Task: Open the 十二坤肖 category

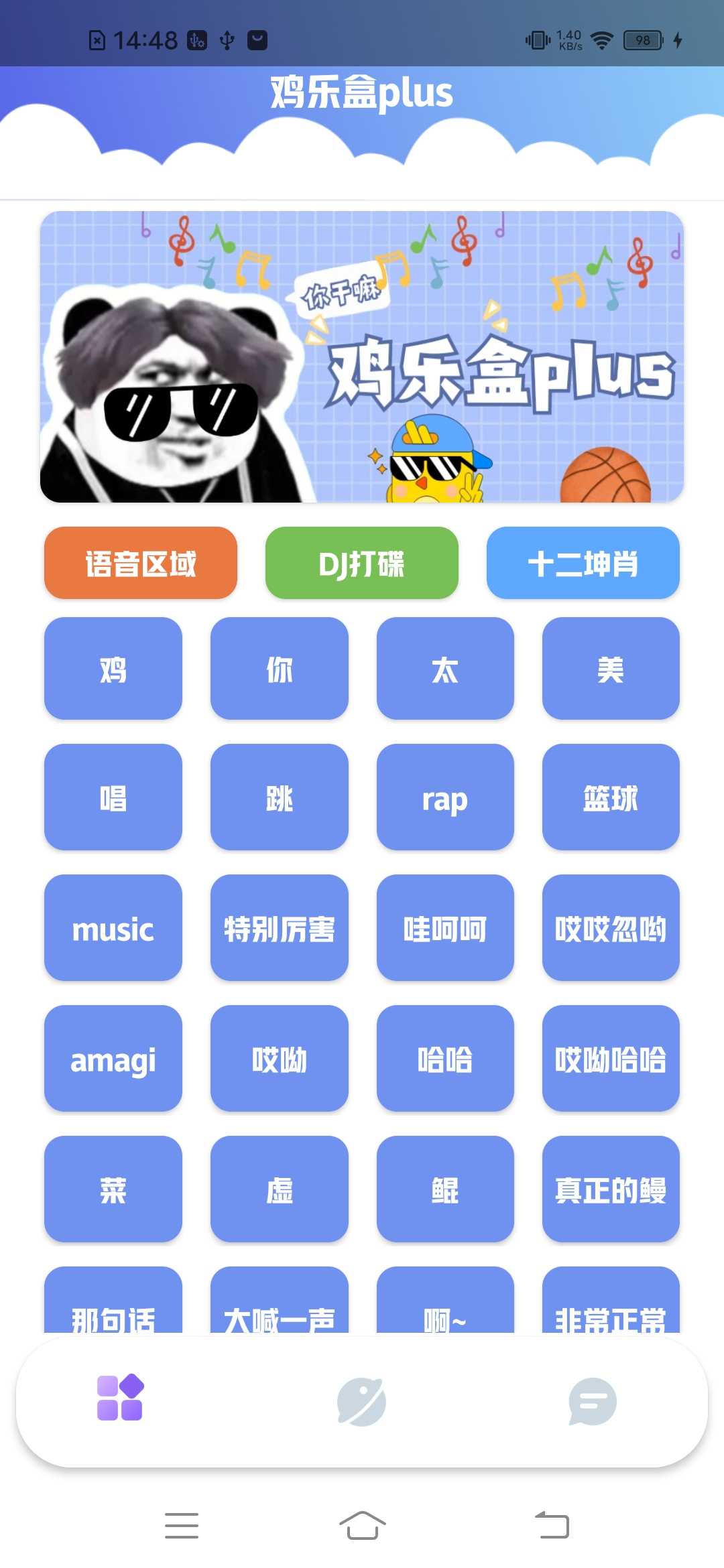Action: click(583, 564)
